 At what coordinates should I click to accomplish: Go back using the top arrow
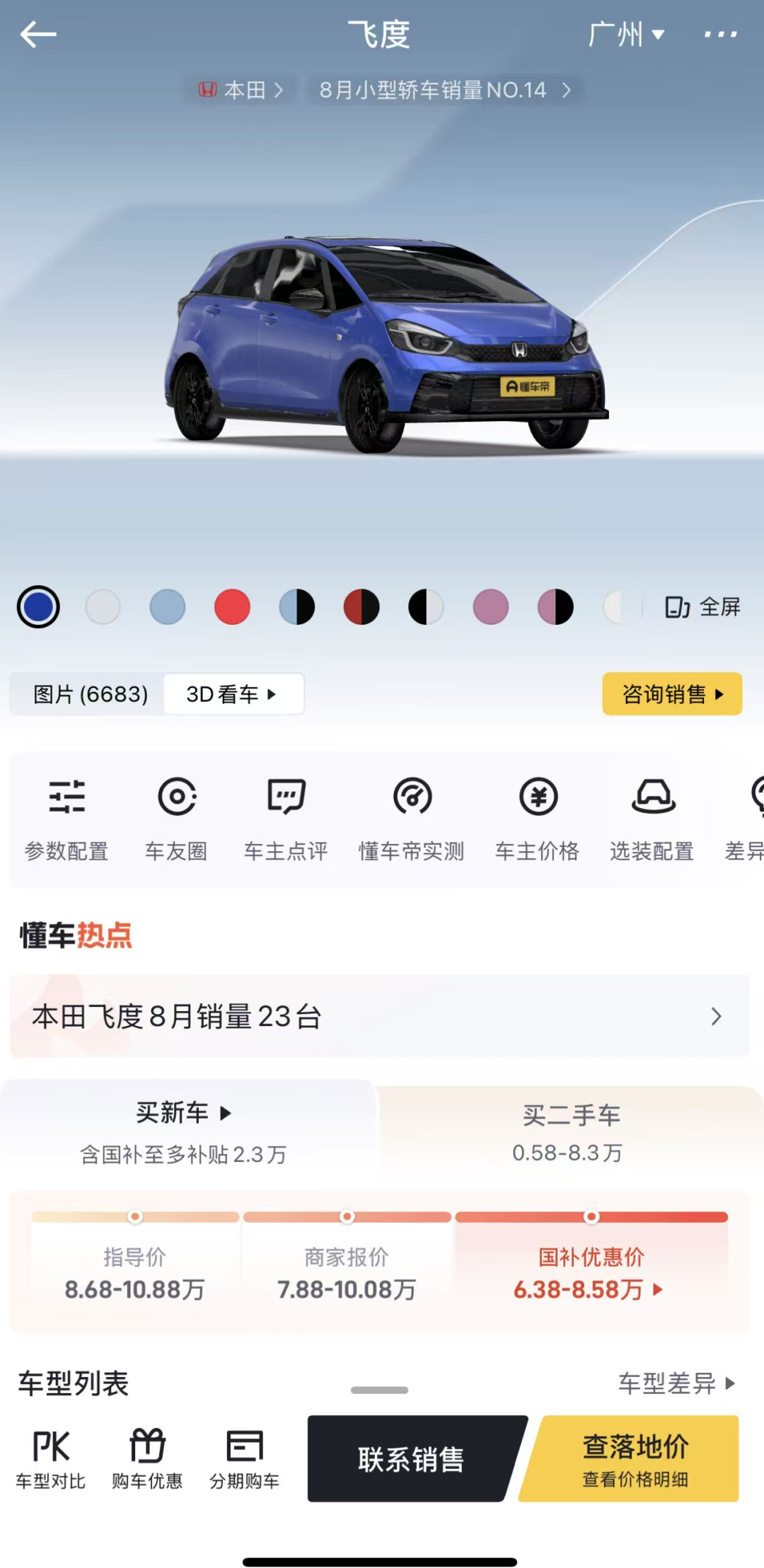coord(38,34)
